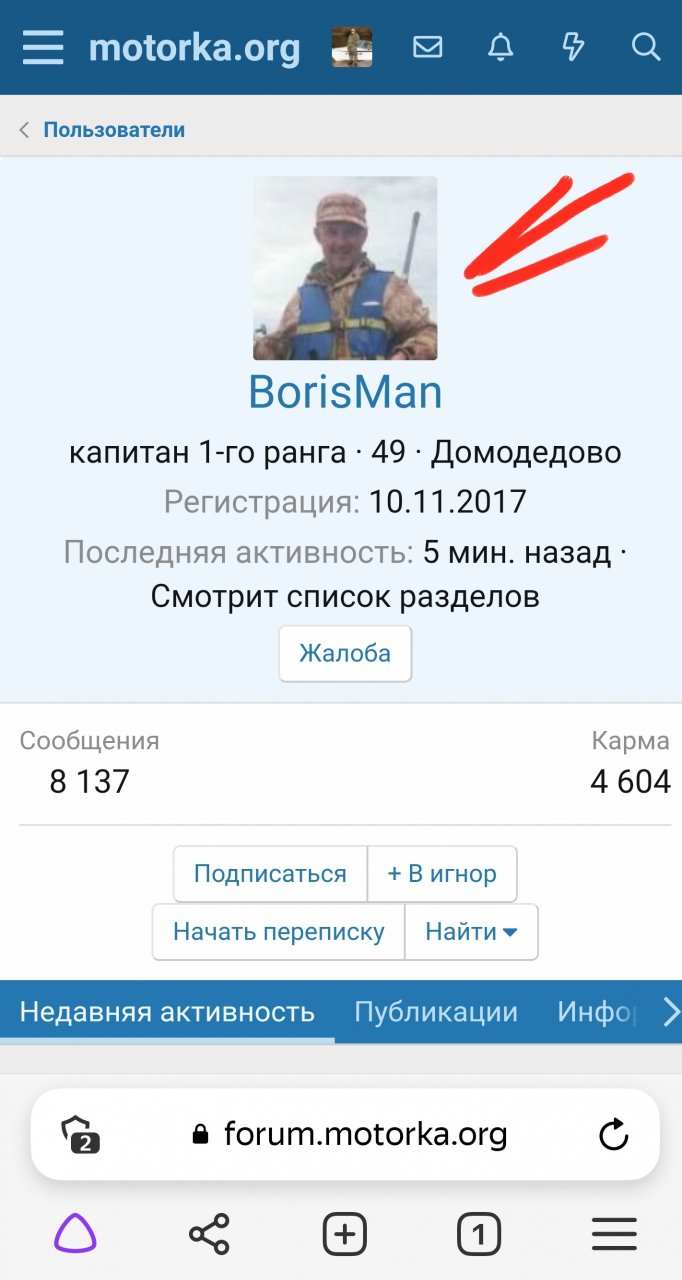Tap the Жалоба report button
Screen dimensions: 682x1280
tap(345, 654)
